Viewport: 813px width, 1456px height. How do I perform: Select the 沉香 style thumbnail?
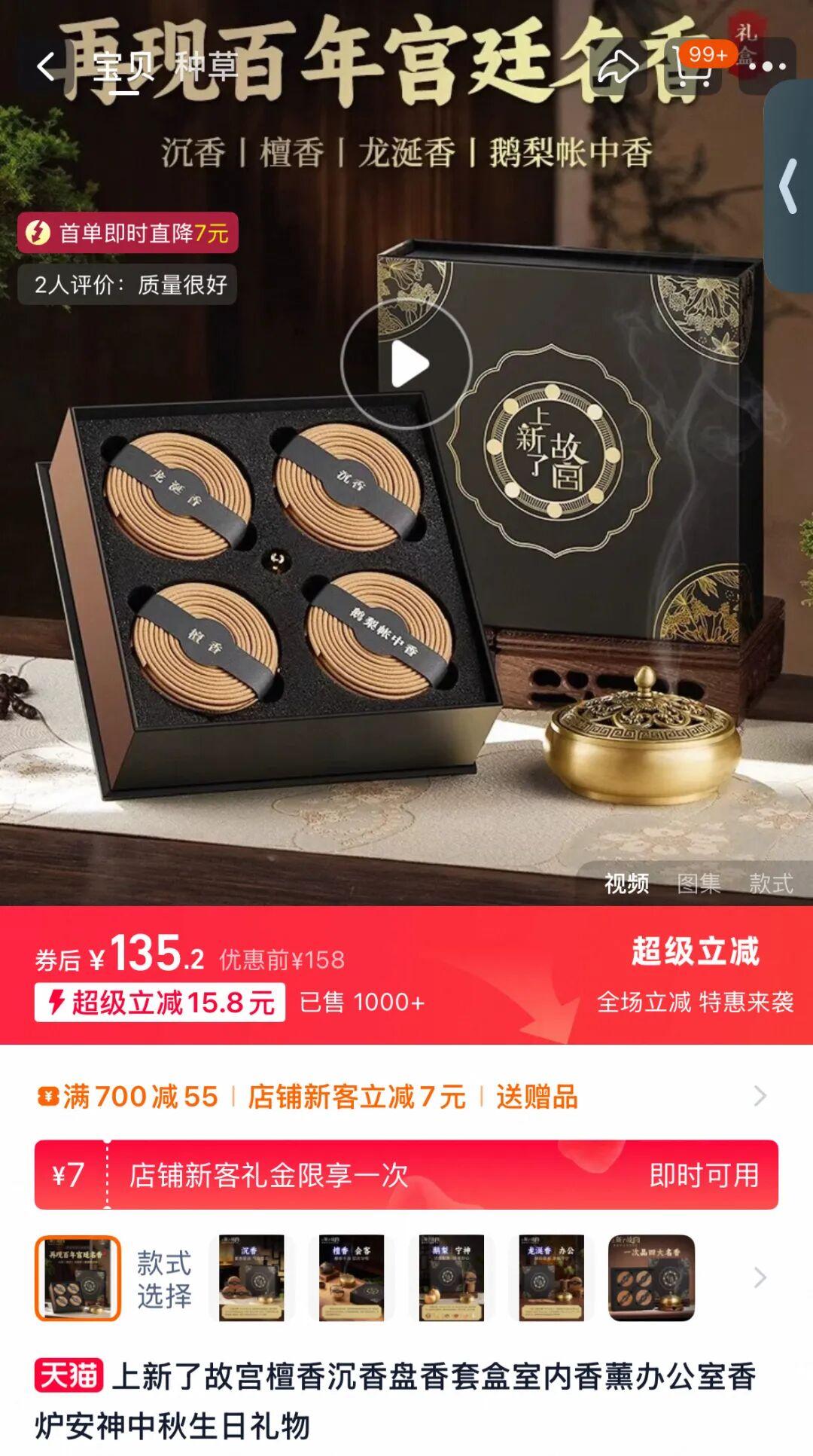click(251, 1277)
